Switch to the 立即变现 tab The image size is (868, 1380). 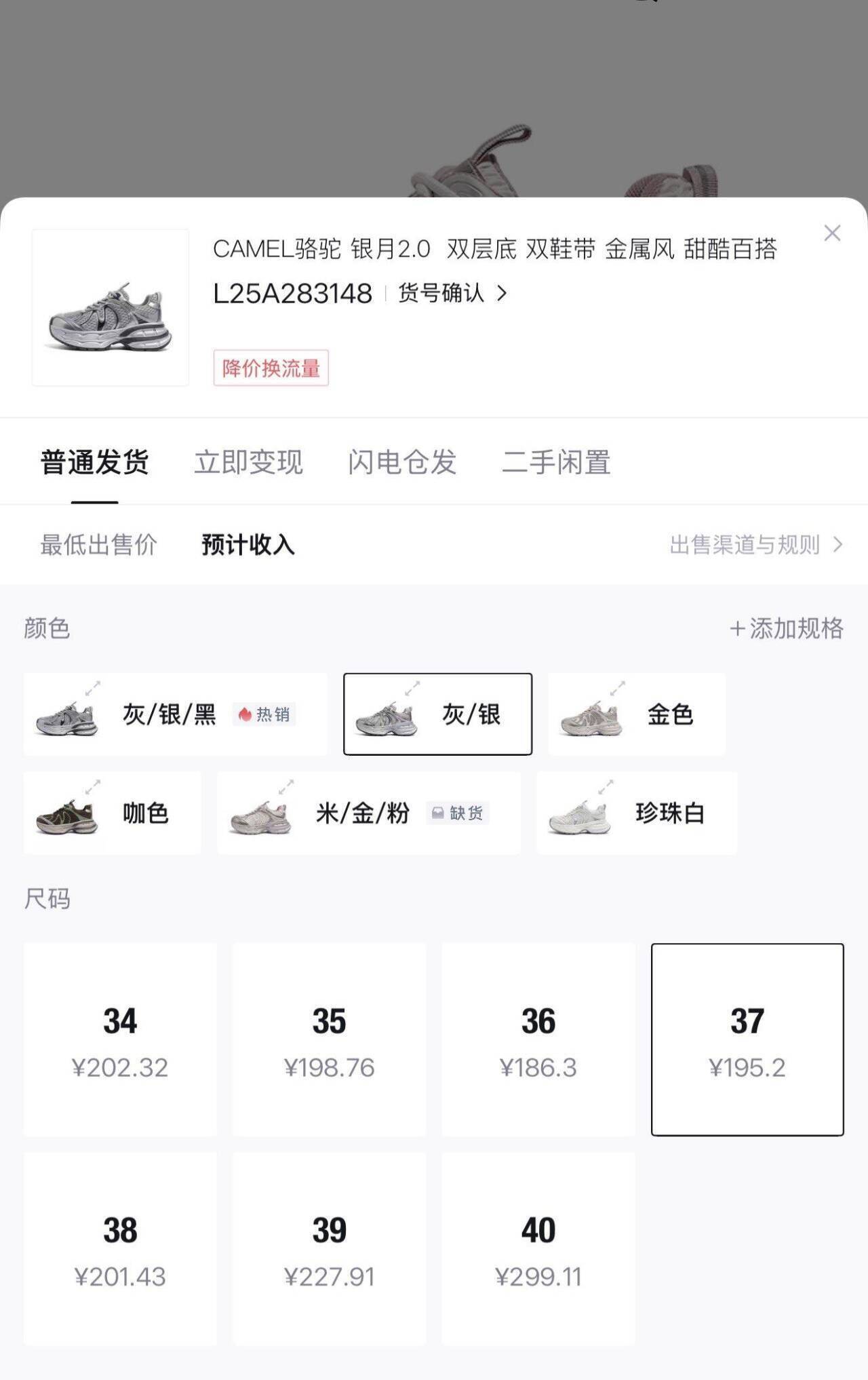click(248, 463)
